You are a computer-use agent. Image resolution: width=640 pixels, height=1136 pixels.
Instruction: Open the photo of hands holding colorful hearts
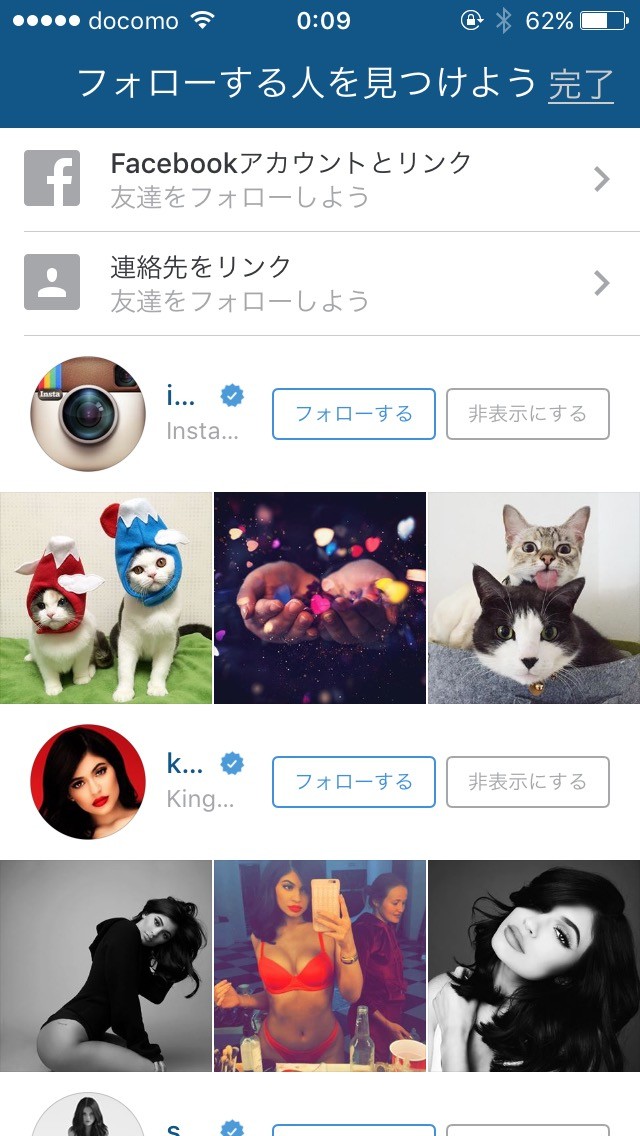coord(320,598)
